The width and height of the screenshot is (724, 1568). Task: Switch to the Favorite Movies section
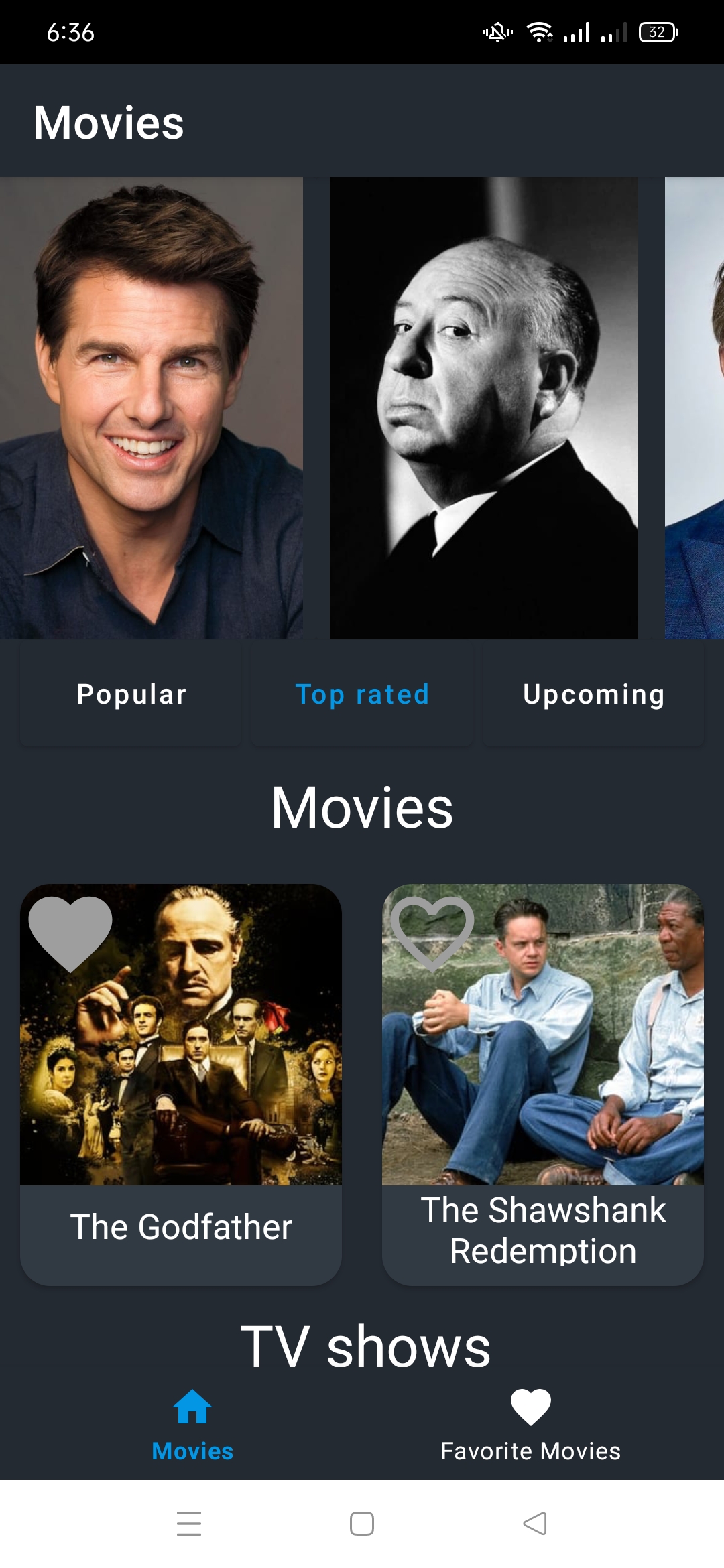530,1427
